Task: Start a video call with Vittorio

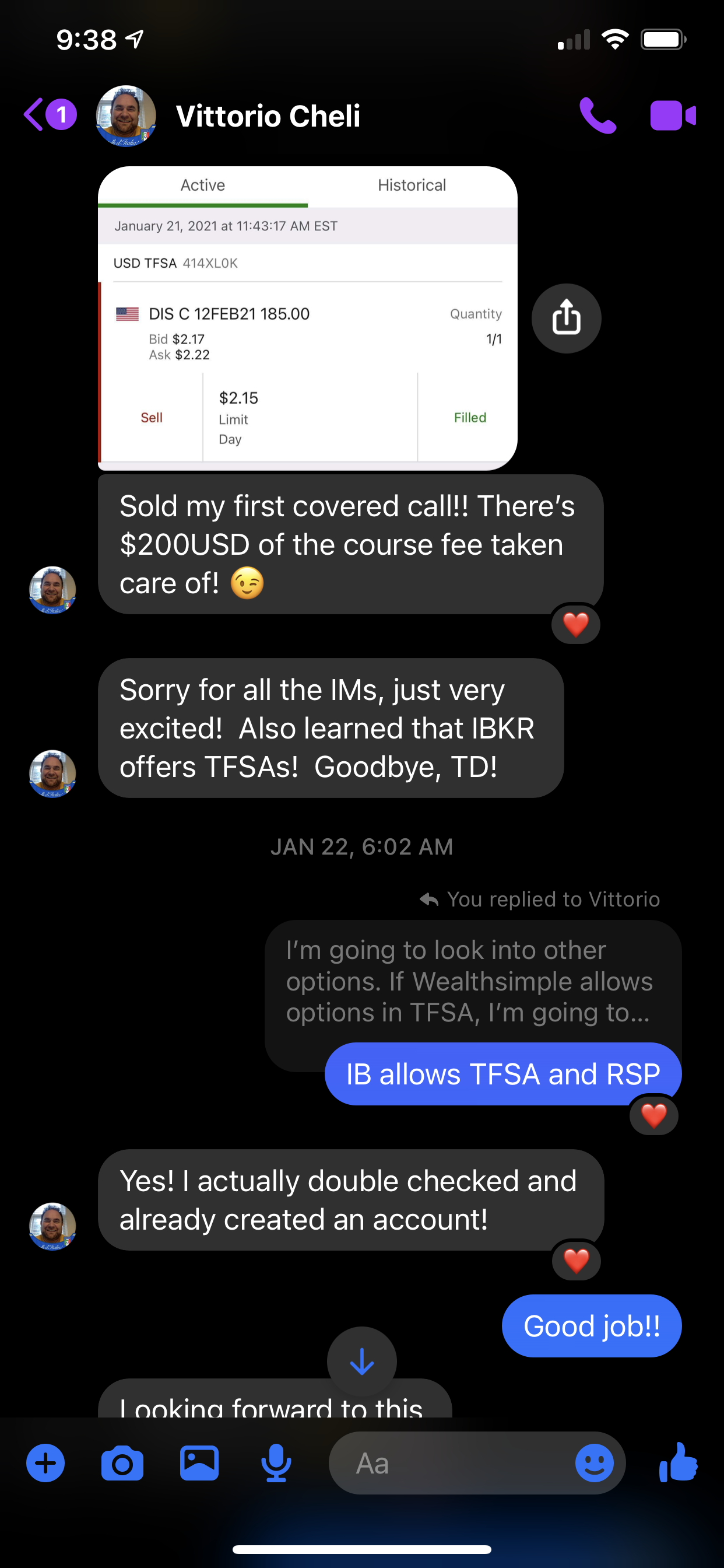Action: (672, 115)
